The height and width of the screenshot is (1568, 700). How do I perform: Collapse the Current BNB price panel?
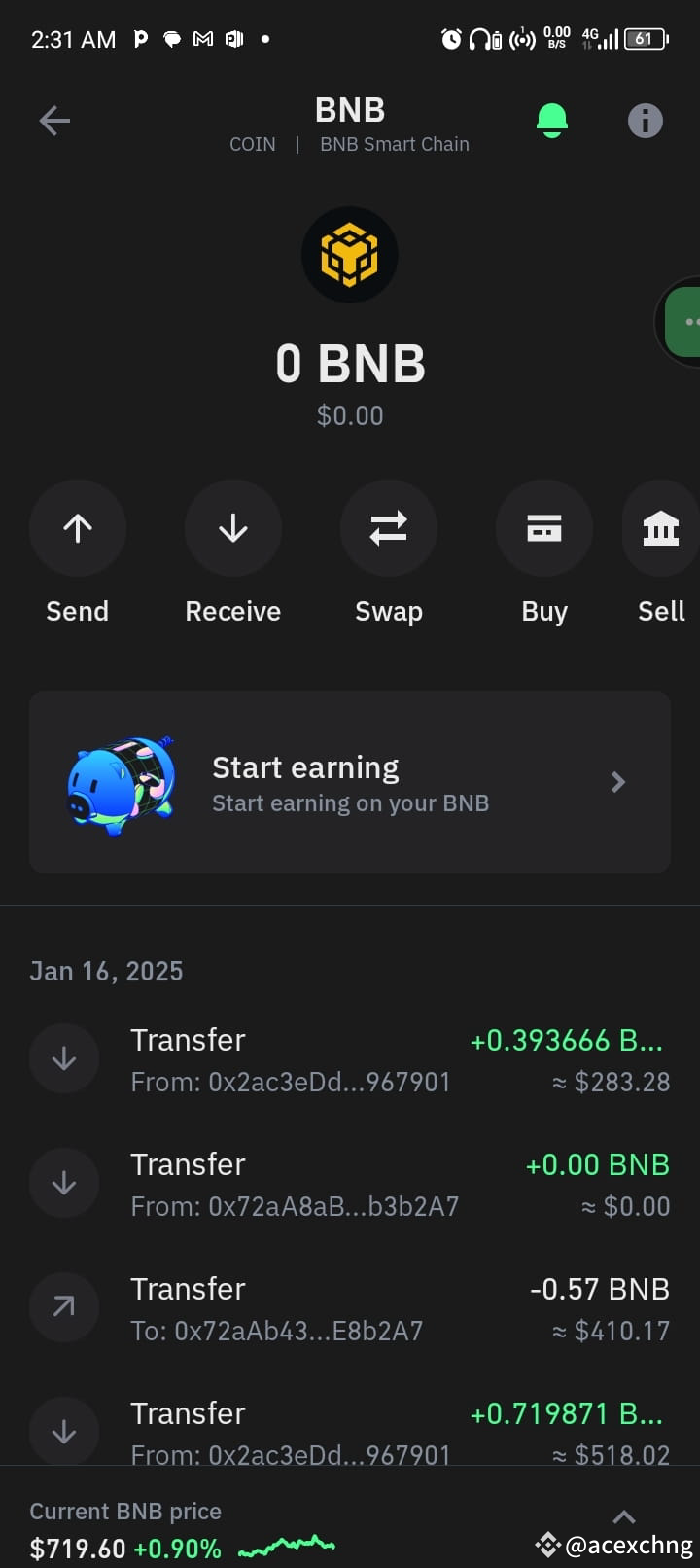point(623,1515)
